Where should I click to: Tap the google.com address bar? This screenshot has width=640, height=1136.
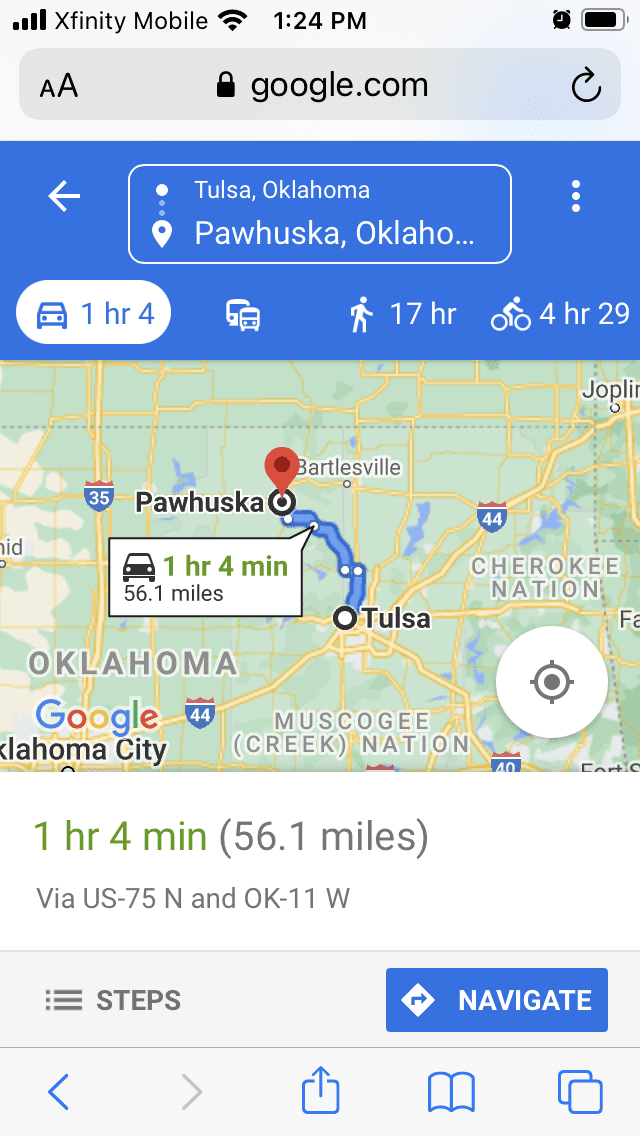coord(320,86)
